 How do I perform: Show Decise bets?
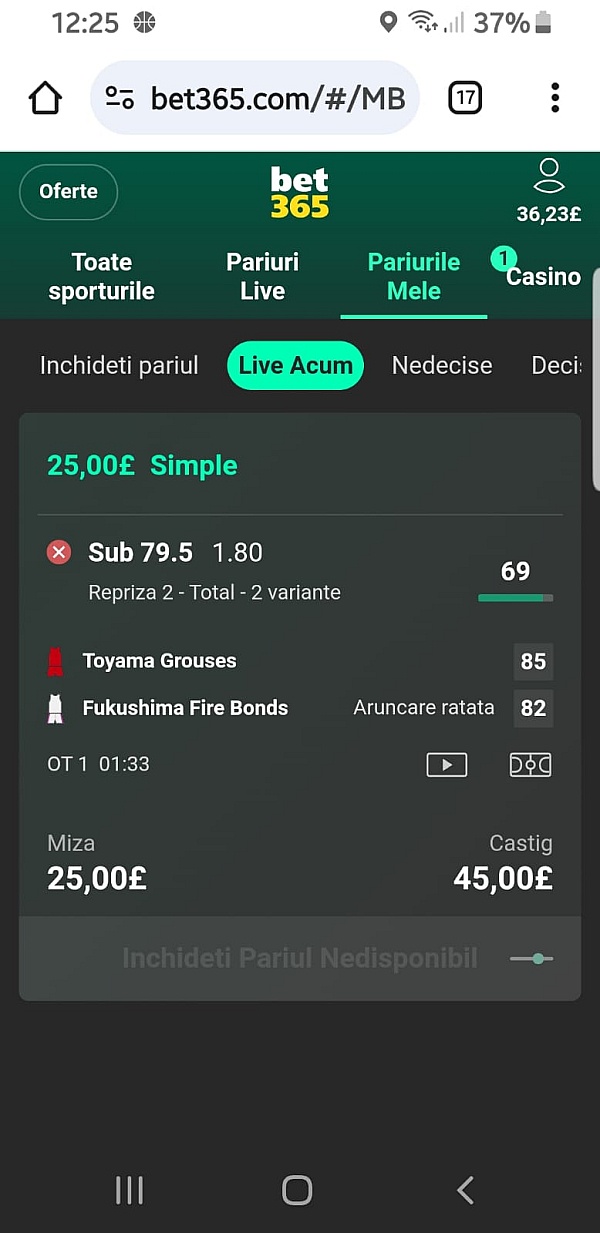click(557, 366)
